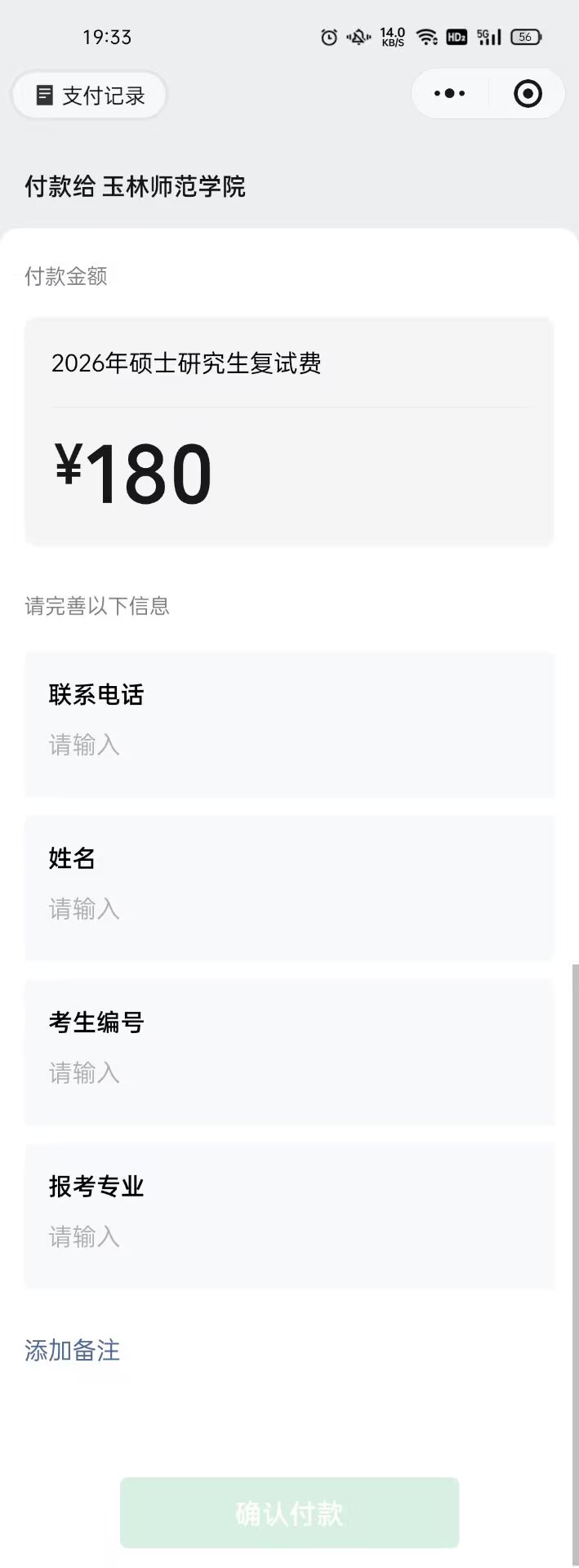
Task: Open the 支付记录 payment records
Action: [x=90, y=96]
